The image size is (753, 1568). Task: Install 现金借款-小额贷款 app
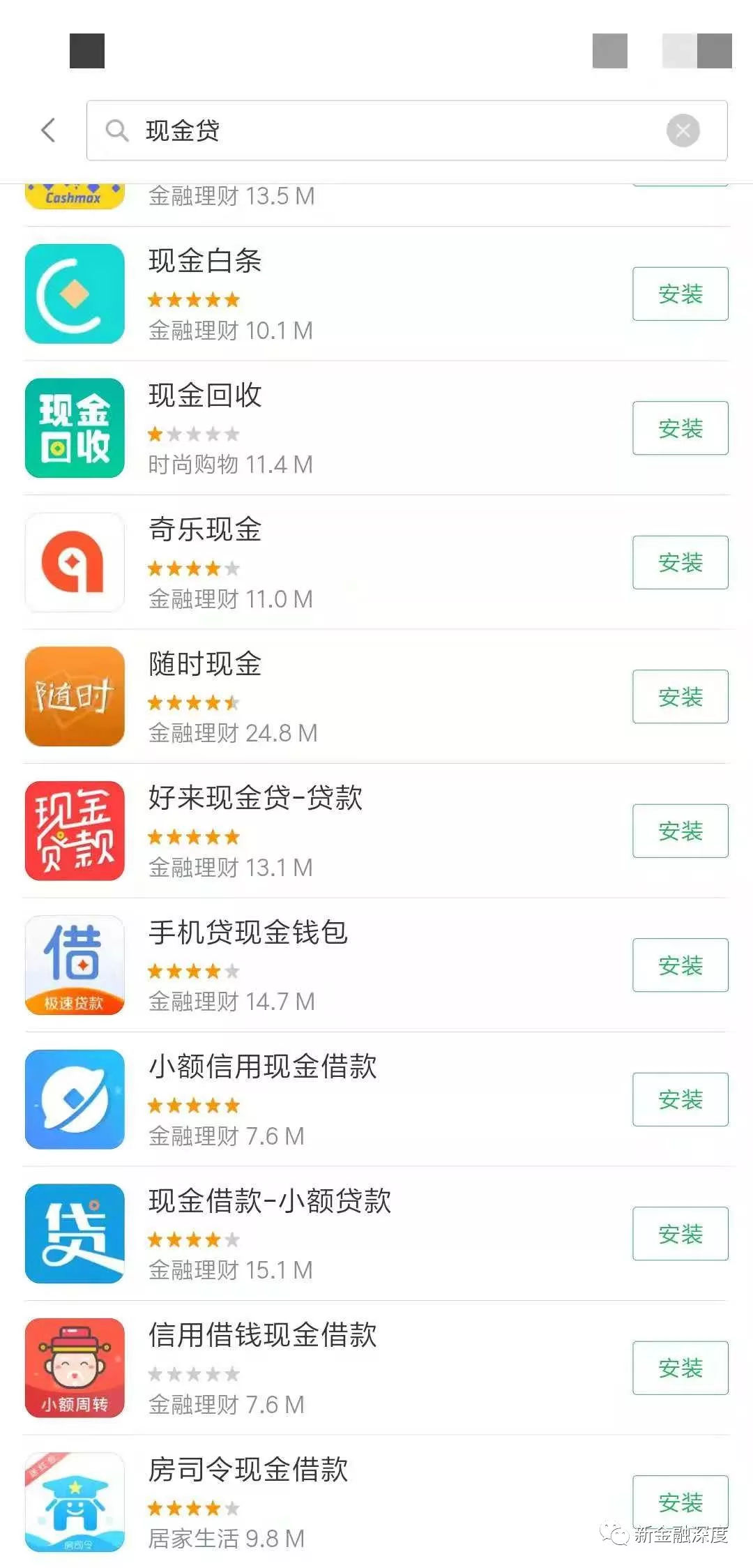coord(680,1234)
